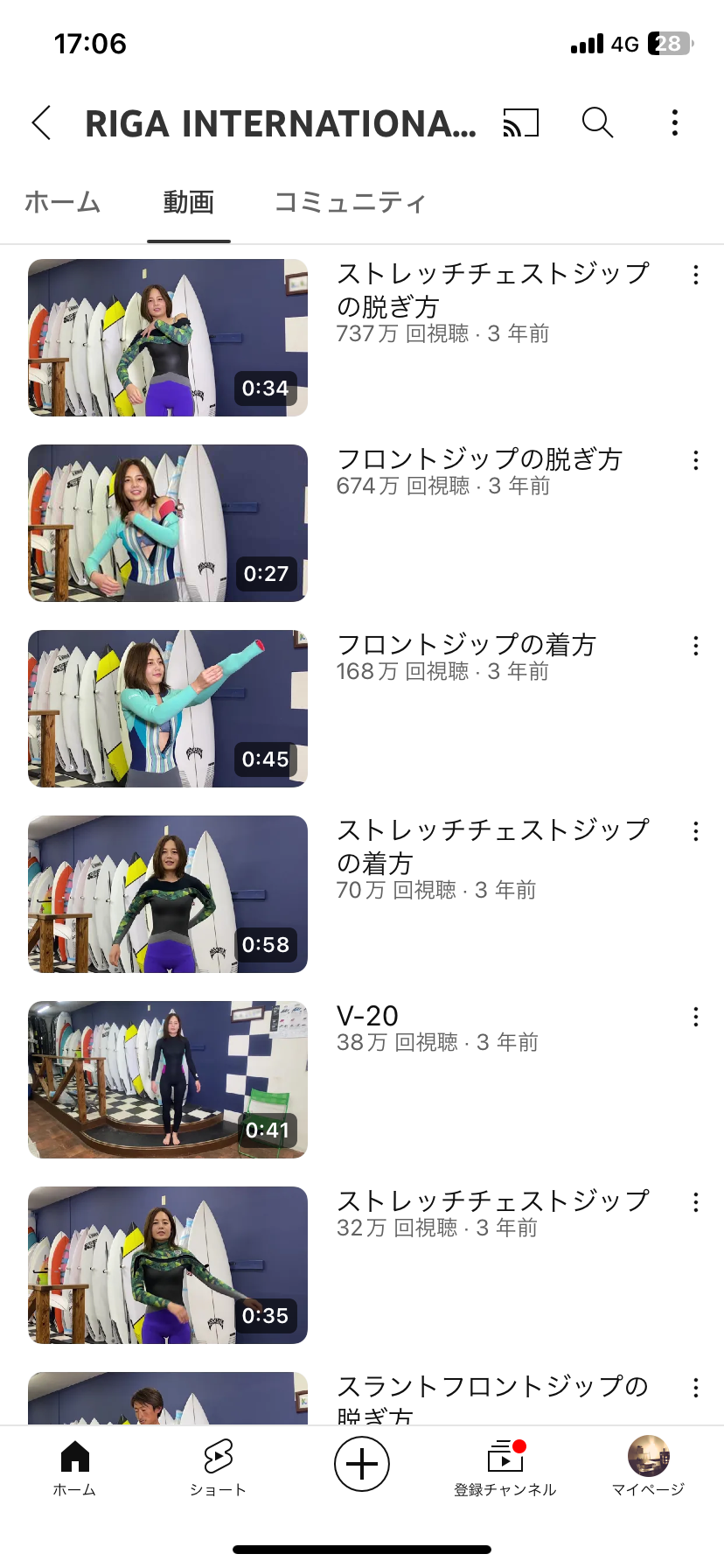Open channel search

[x=597, y=122]
